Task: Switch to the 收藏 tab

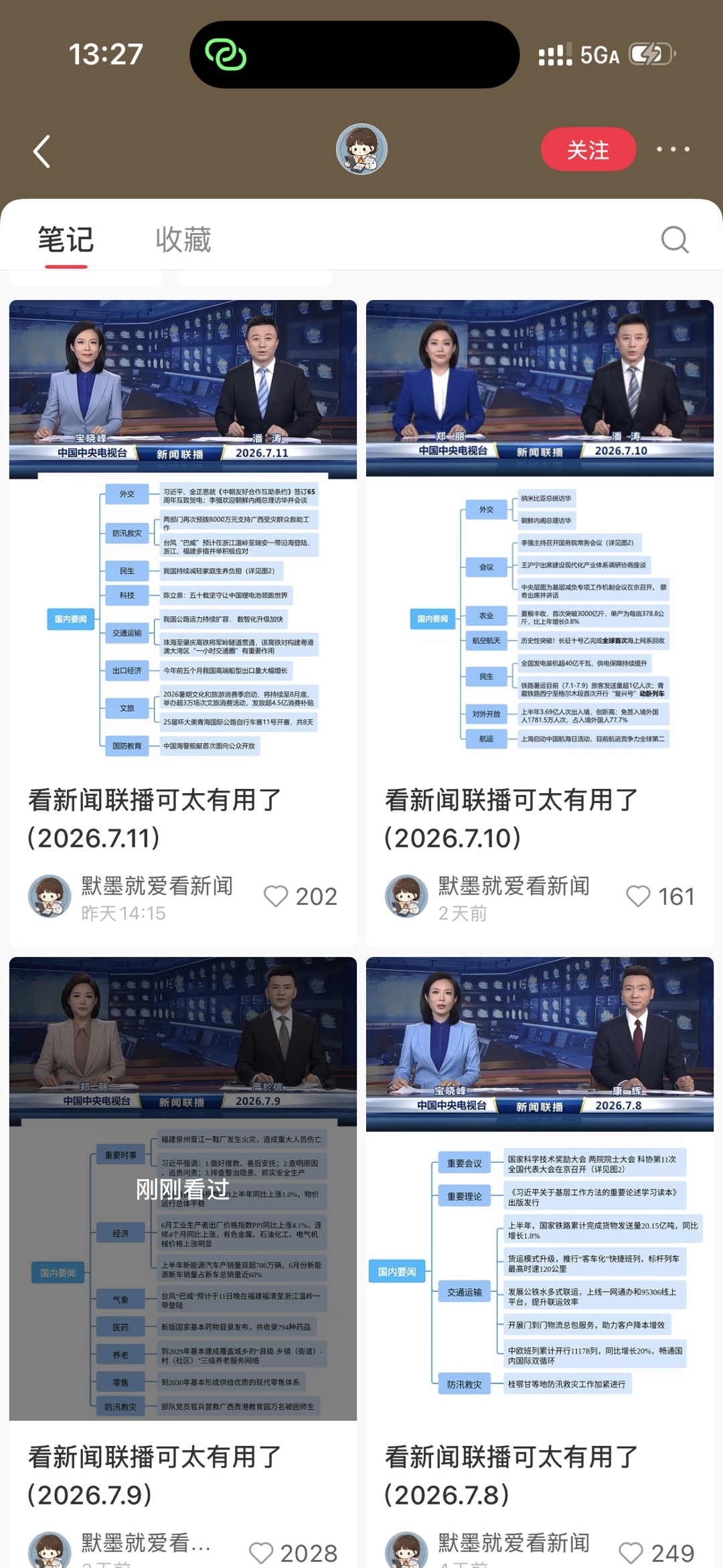Action: (x=183, y=240)
